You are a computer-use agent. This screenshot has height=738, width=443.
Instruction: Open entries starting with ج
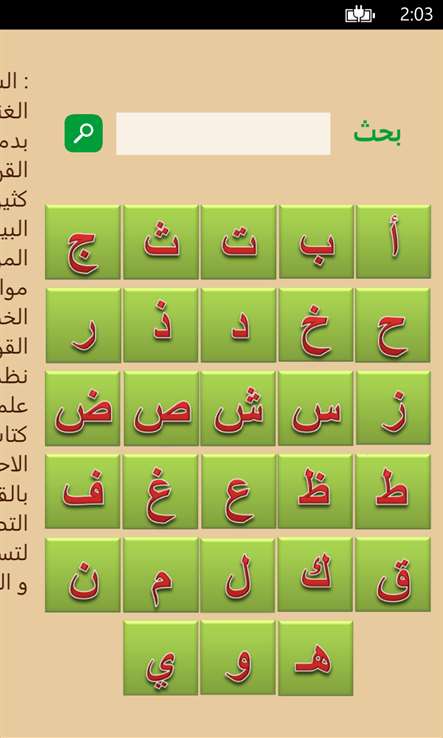tap(83, 242)
